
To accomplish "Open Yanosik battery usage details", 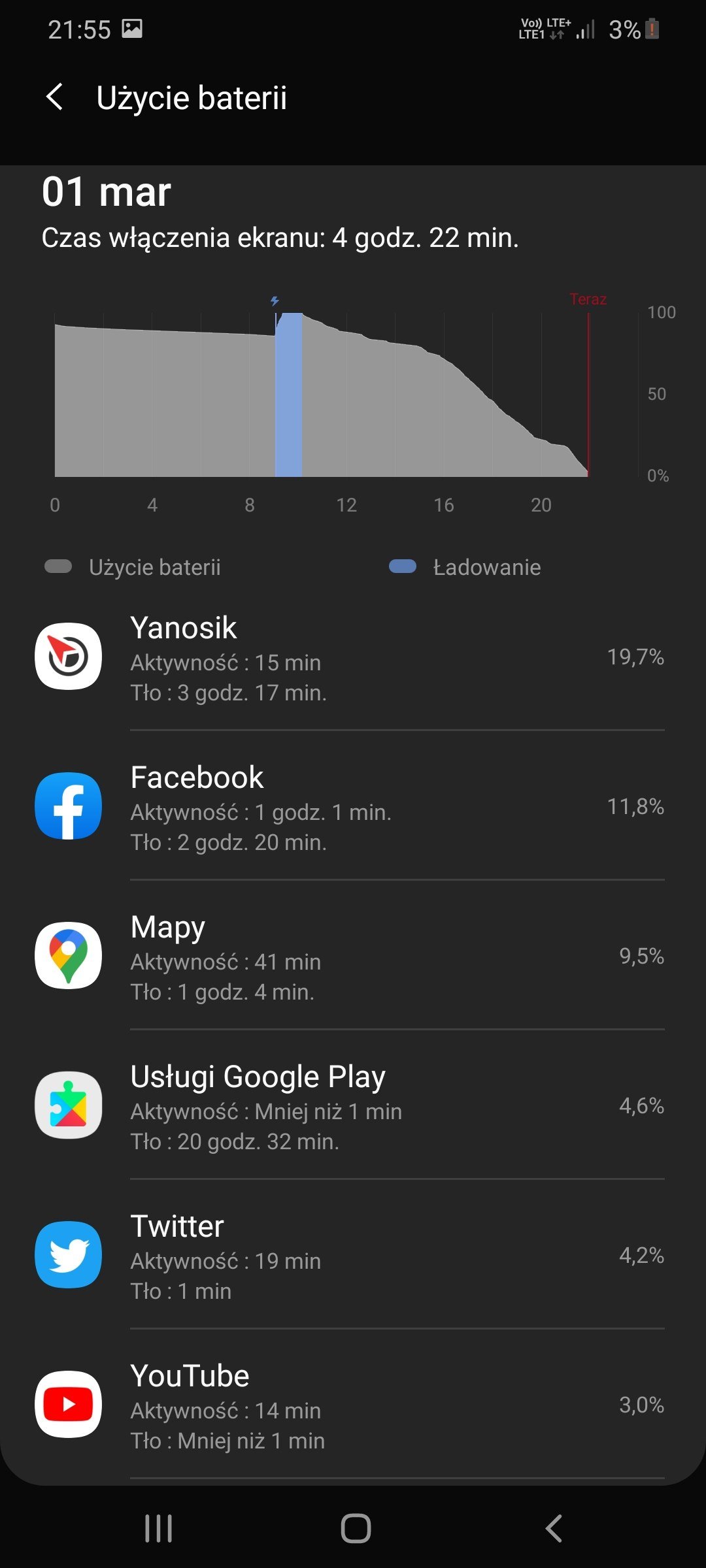I will (353, 657).
